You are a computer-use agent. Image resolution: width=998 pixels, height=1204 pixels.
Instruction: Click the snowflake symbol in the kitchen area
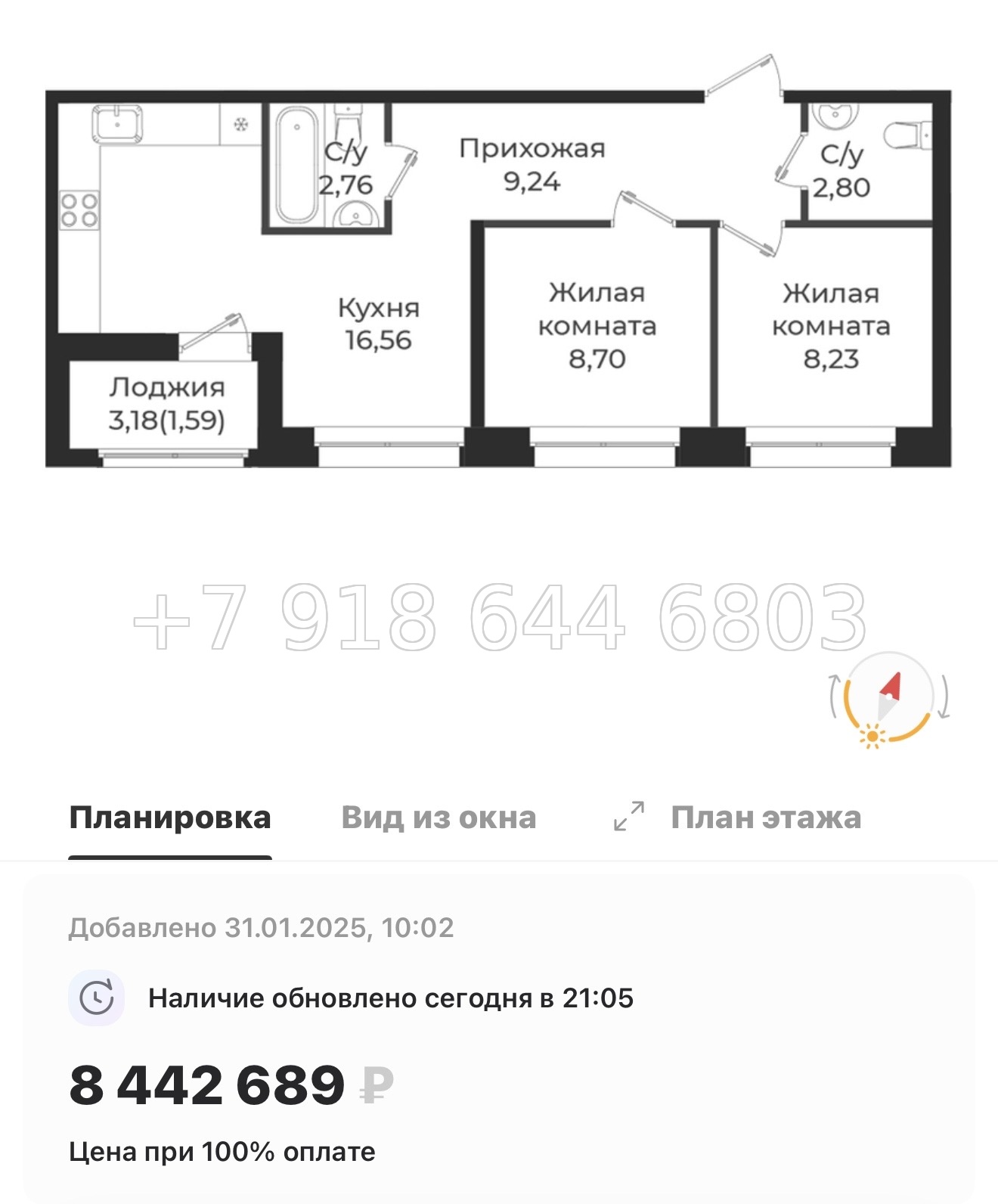tap(240, 125)
